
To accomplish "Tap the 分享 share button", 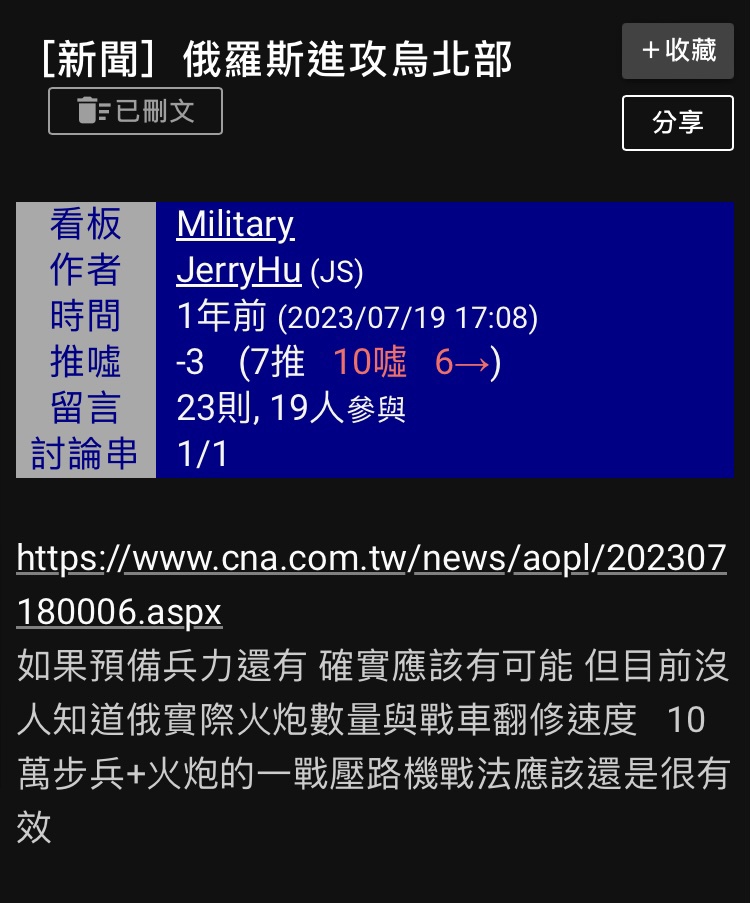I will click(x=677, y=123).
